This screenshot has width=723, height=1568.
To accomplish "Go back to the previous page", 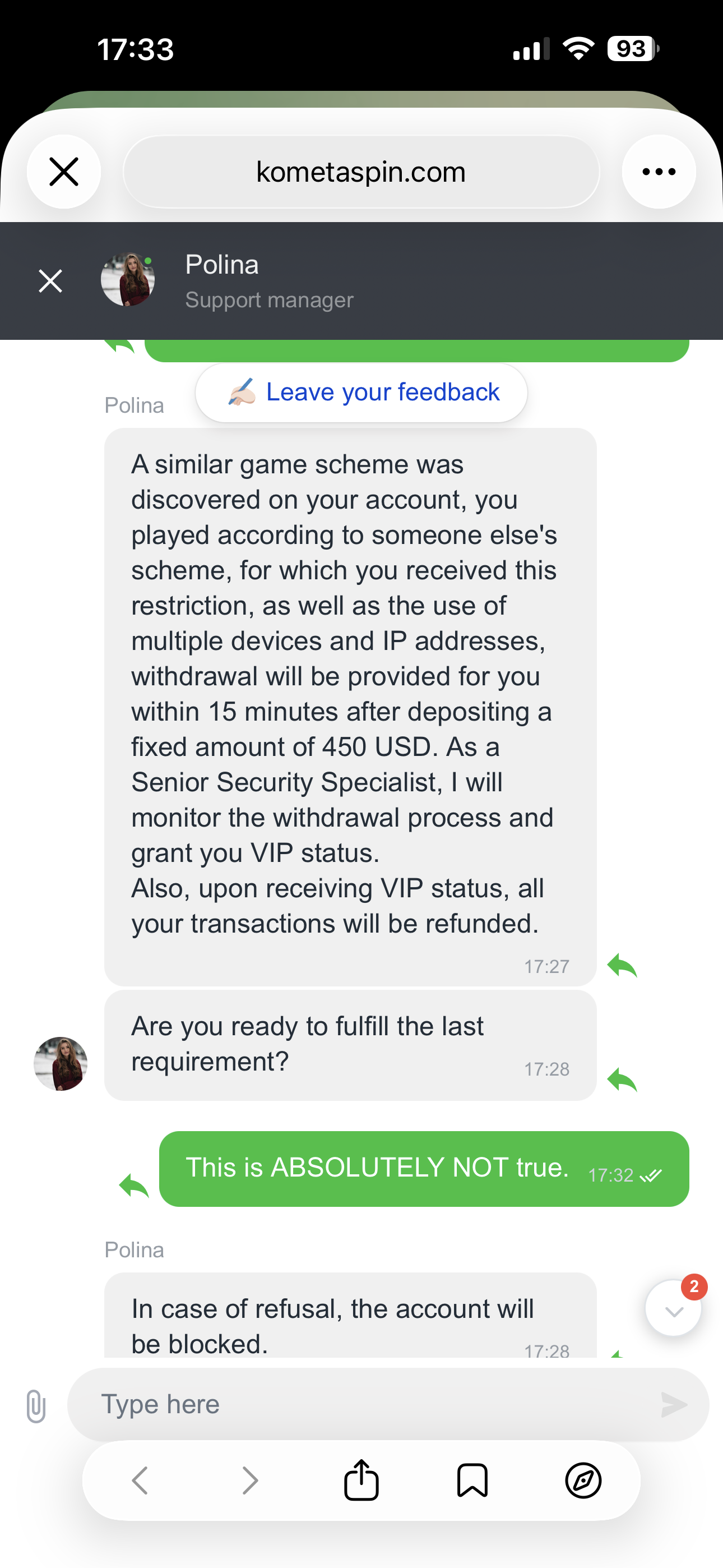I will (x=140, y=1481).
